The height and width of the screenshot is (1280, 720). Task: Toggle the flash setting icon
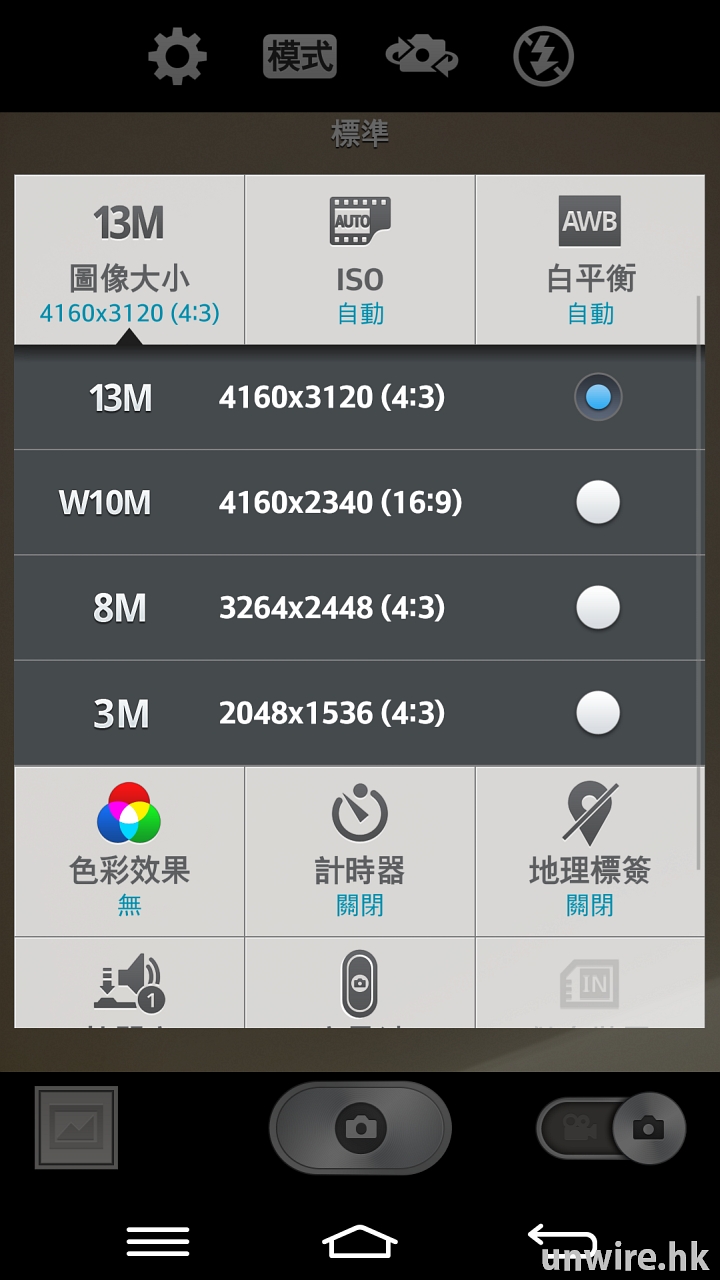click(x=543, y=56)
